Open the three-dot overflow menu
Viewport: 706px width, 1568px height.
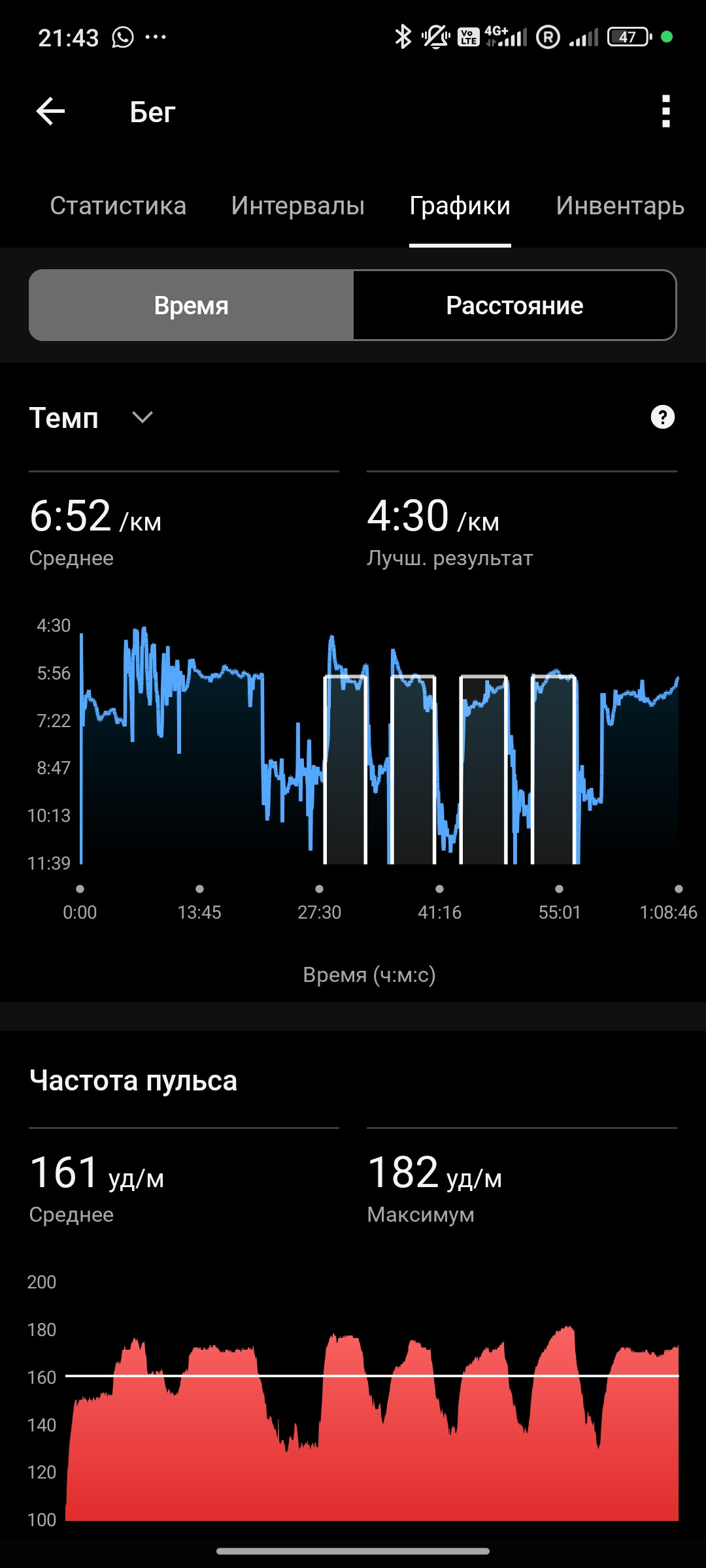point(665,112)
